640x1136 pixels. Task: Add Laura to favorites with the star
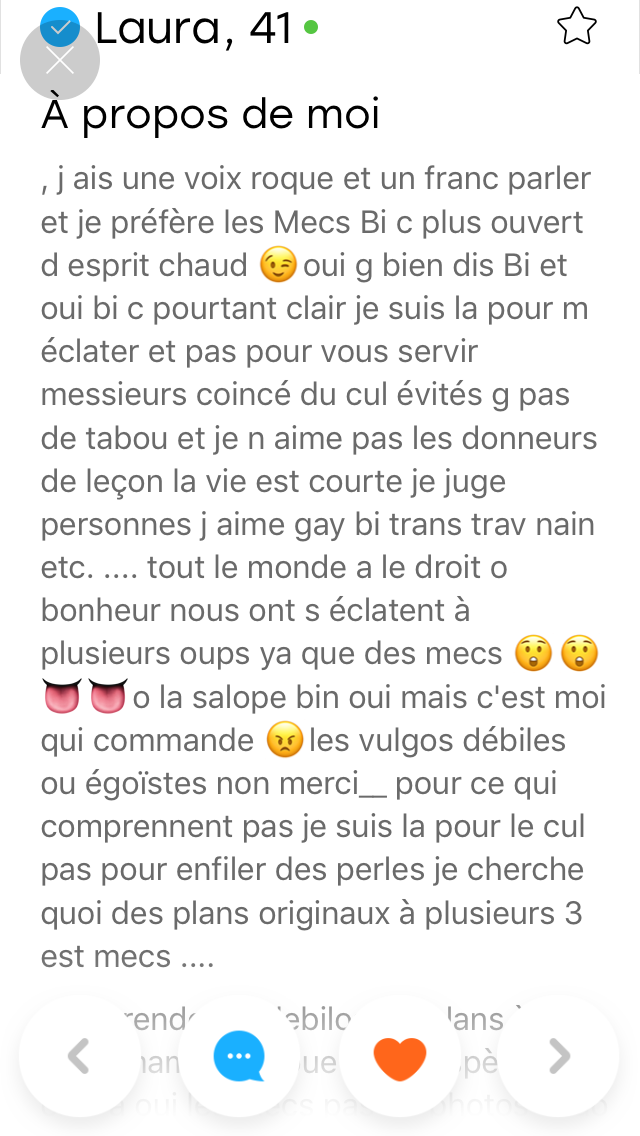coord(576,26)
